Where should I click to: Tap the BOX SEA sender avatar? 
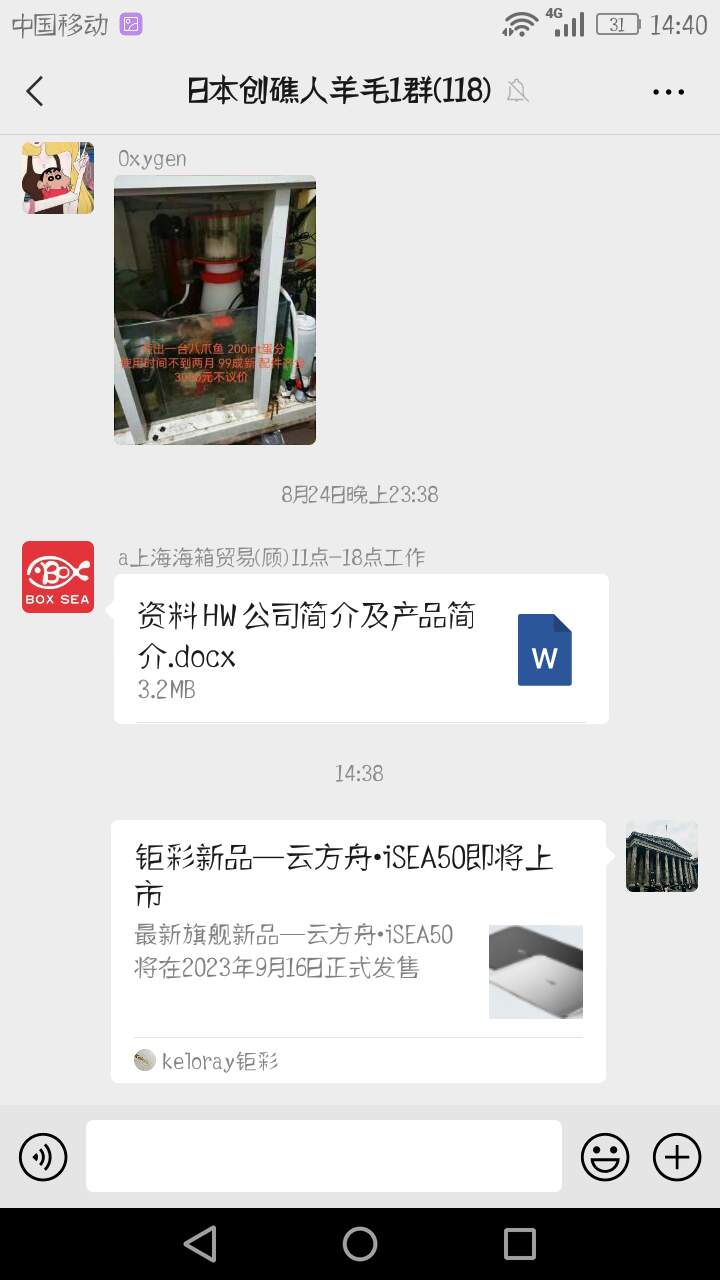pos(58,577)
